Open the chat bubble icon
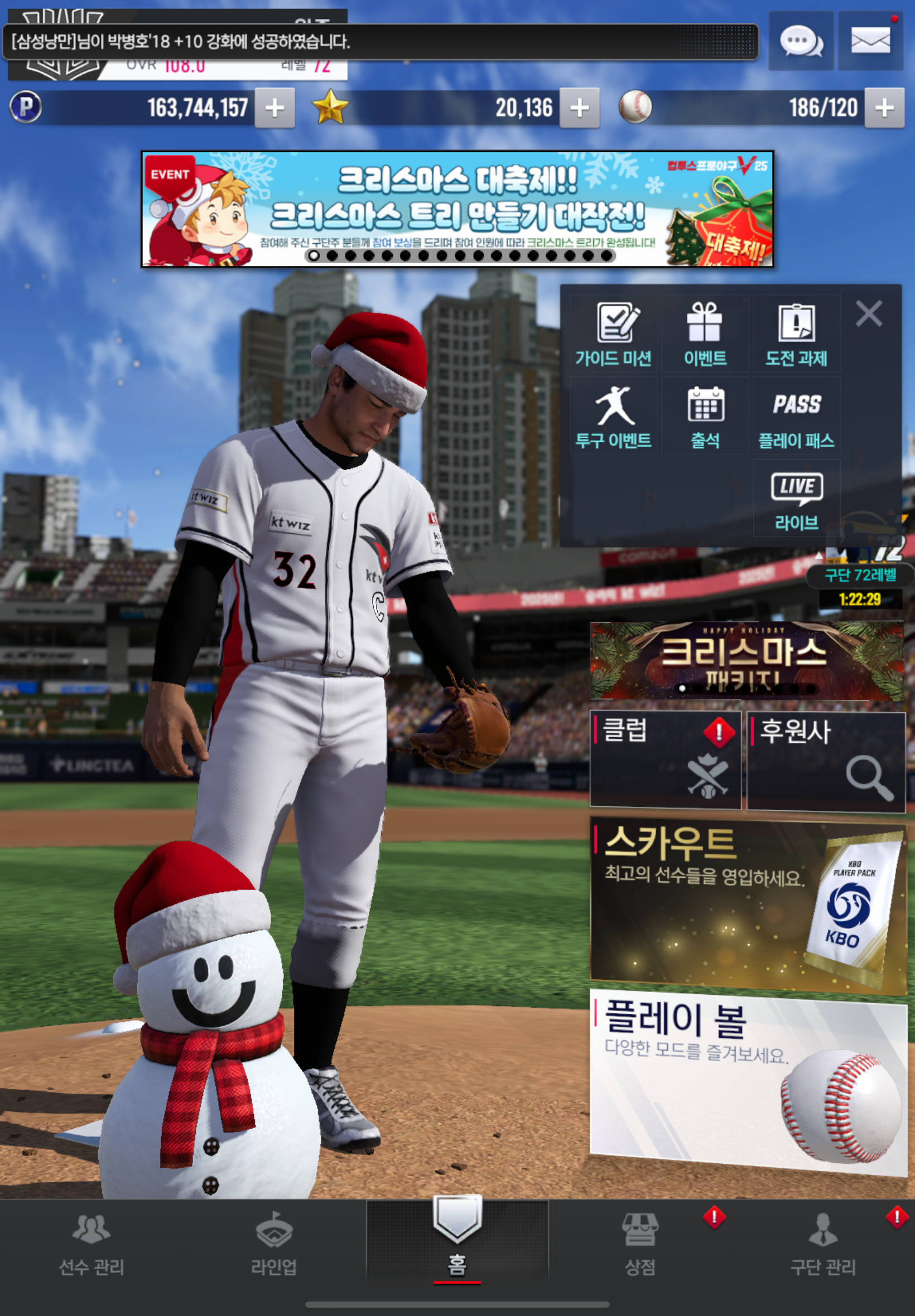Screen dimensions: 915x1316 tap(800, 41)
